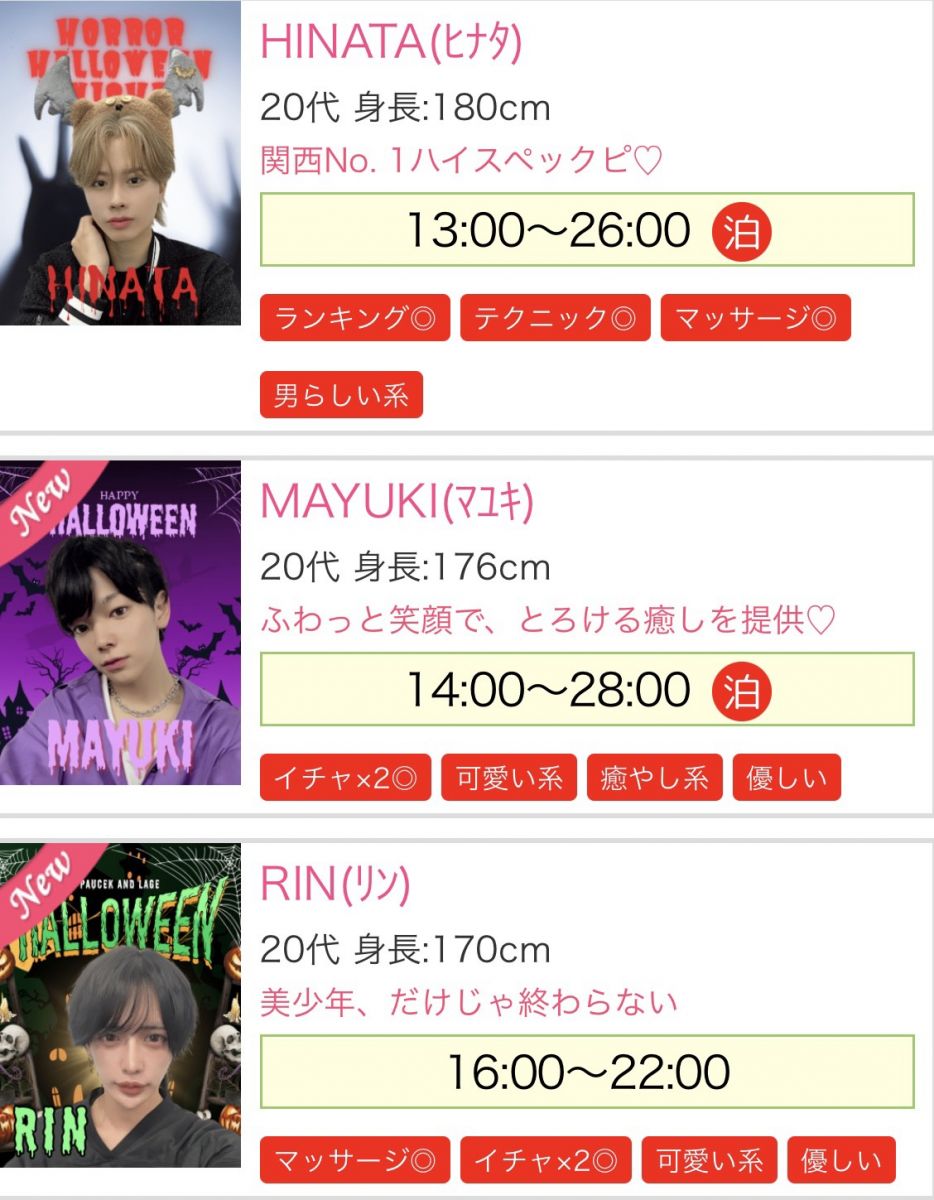
Task: Tap MAYUKI's 優しい tag
Action: click(787, 778)
